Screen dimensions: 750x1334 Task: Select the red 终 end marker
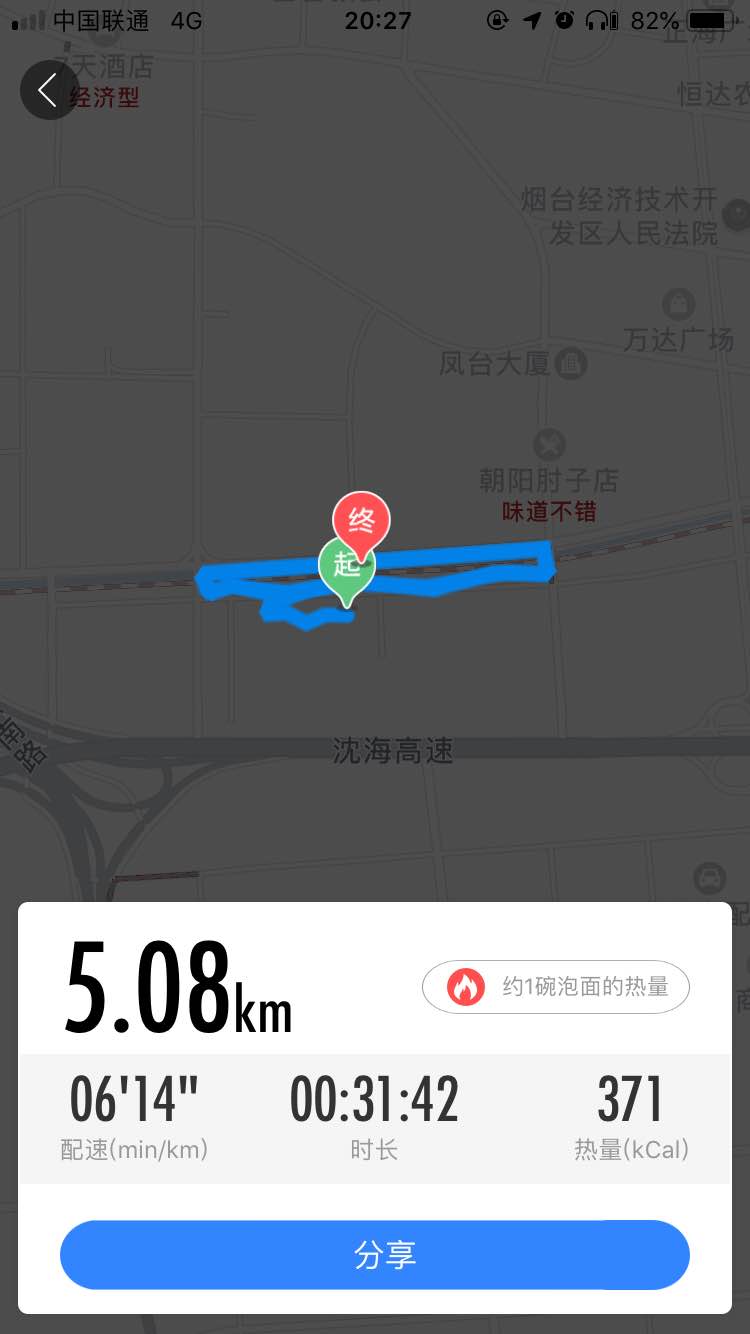362,521
